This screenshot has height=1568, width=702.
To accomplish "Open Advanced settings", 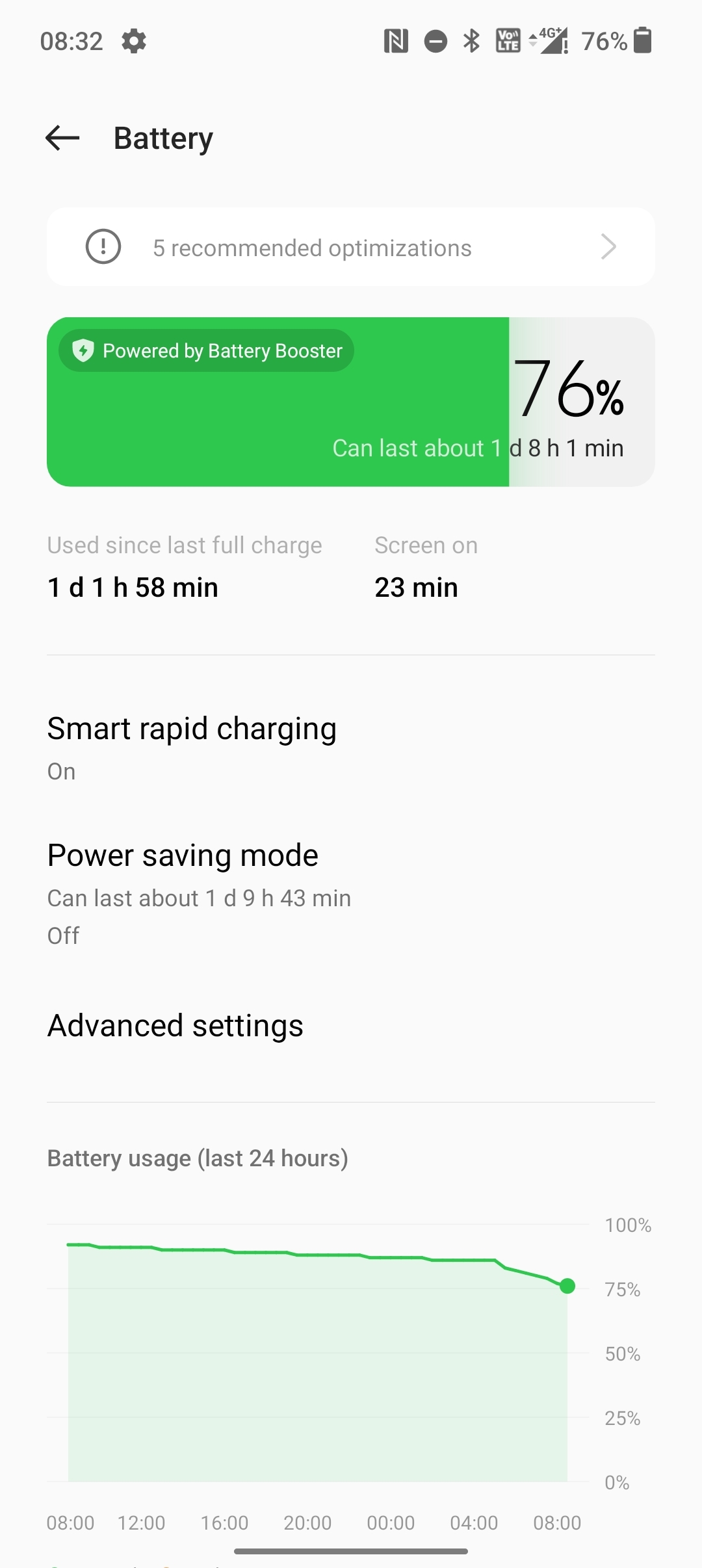I will pos(351,1026).
